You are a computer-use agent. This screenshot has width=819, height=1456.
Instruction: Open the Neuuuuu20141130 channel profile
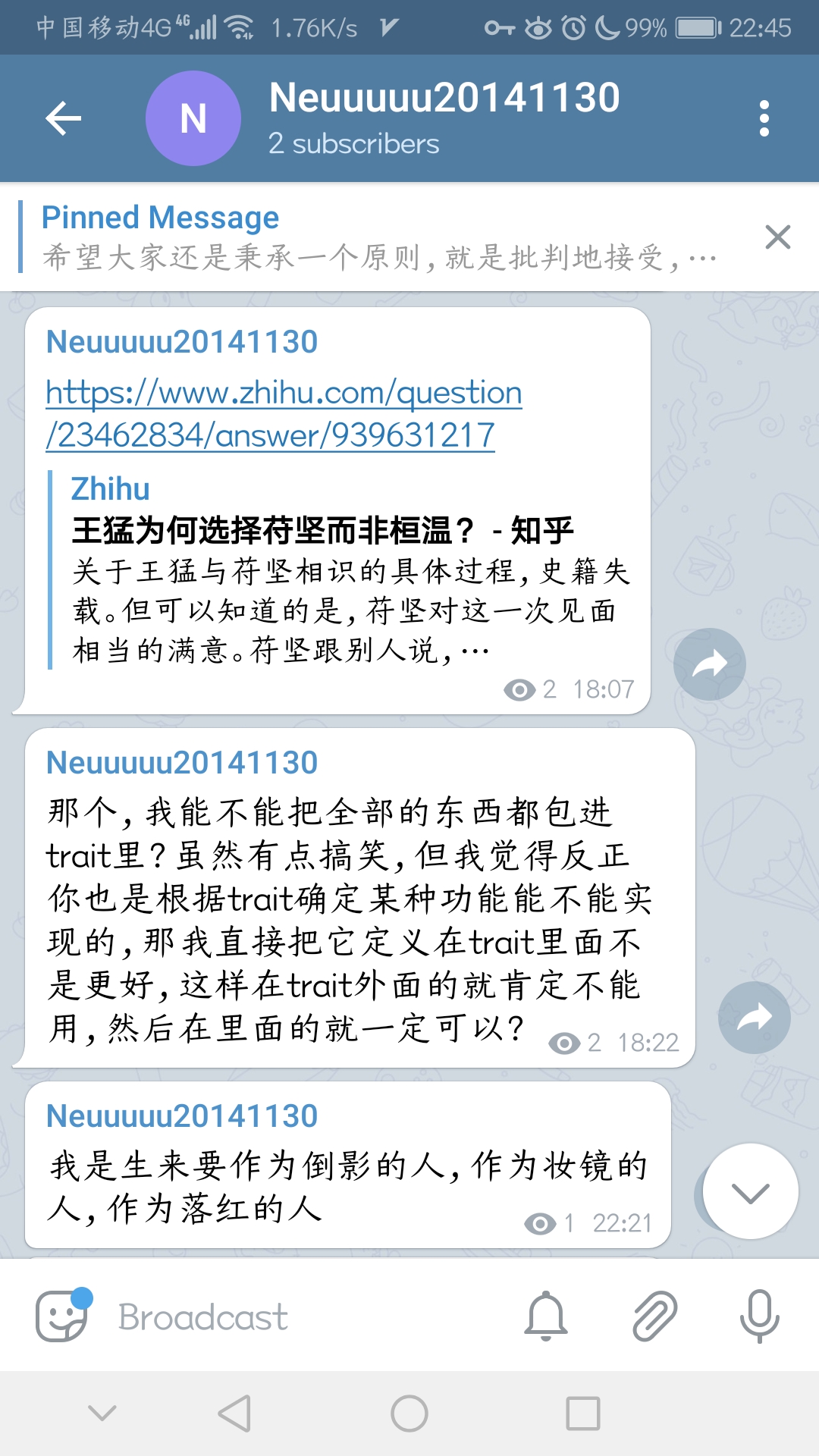[444, 117]
